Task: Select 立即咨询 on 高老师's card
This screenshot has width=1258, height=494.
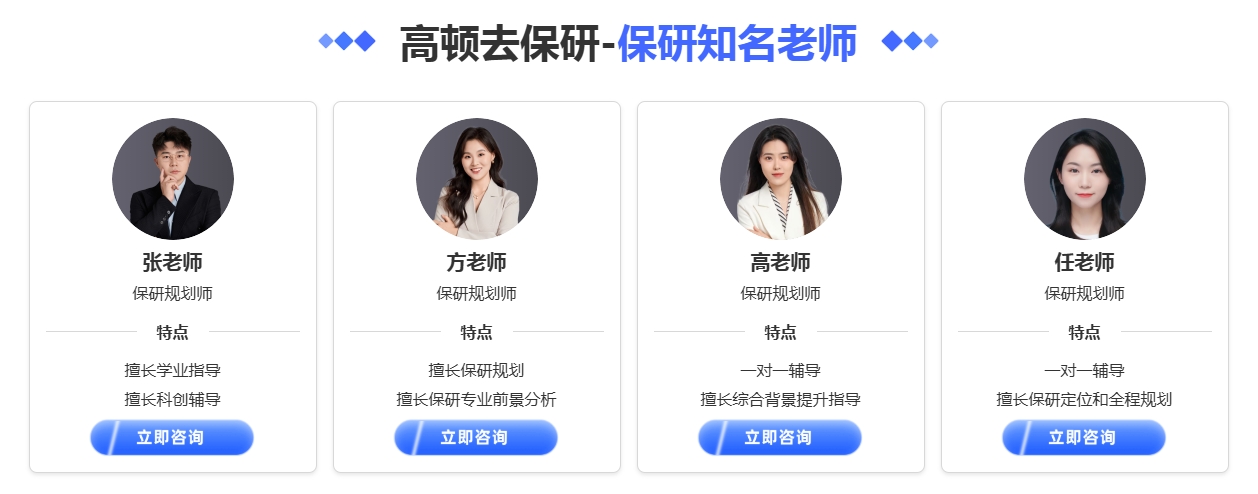Action: click(780, 437)
